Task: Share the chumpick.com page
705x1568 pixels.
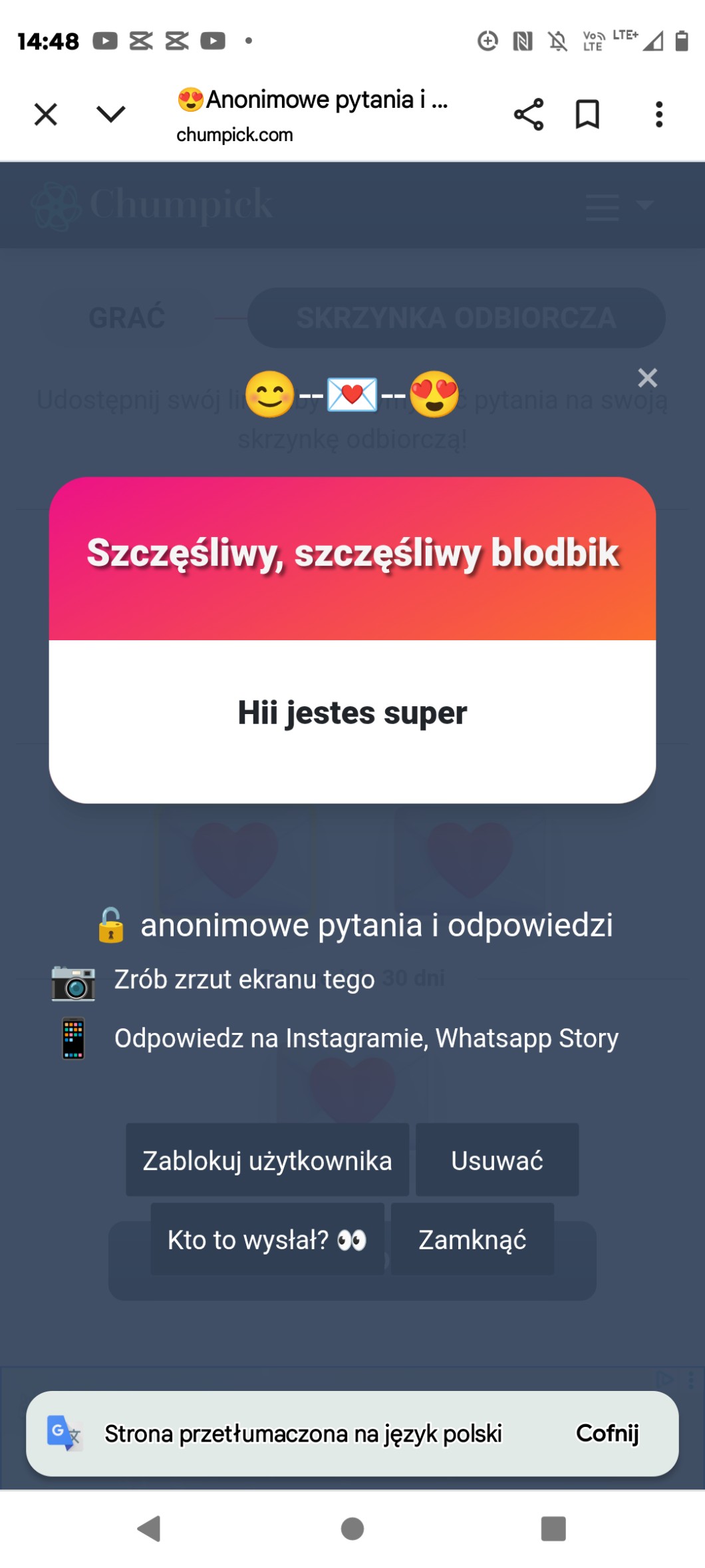Action: 529,114
